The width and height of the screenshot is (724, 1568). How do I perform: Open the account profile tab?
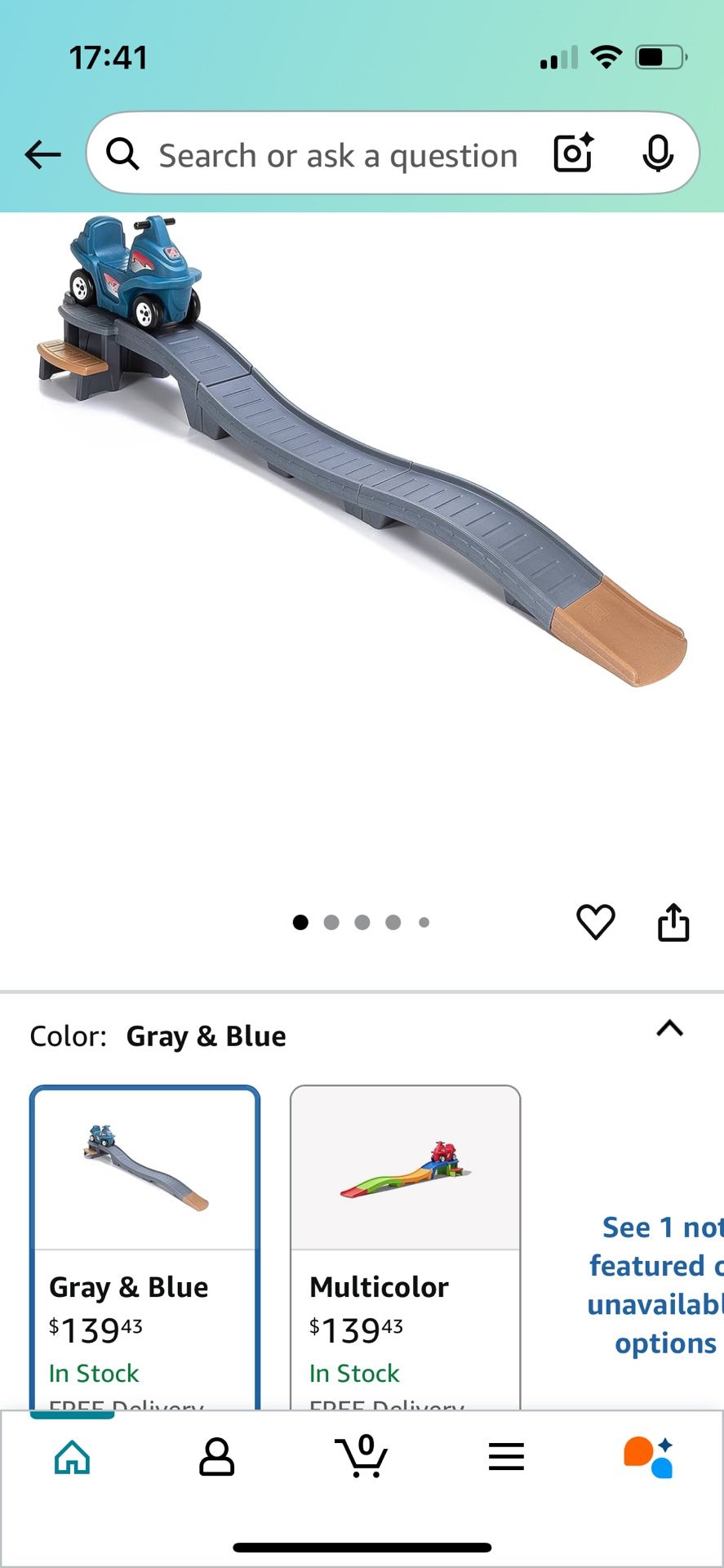pos(216,1458)
